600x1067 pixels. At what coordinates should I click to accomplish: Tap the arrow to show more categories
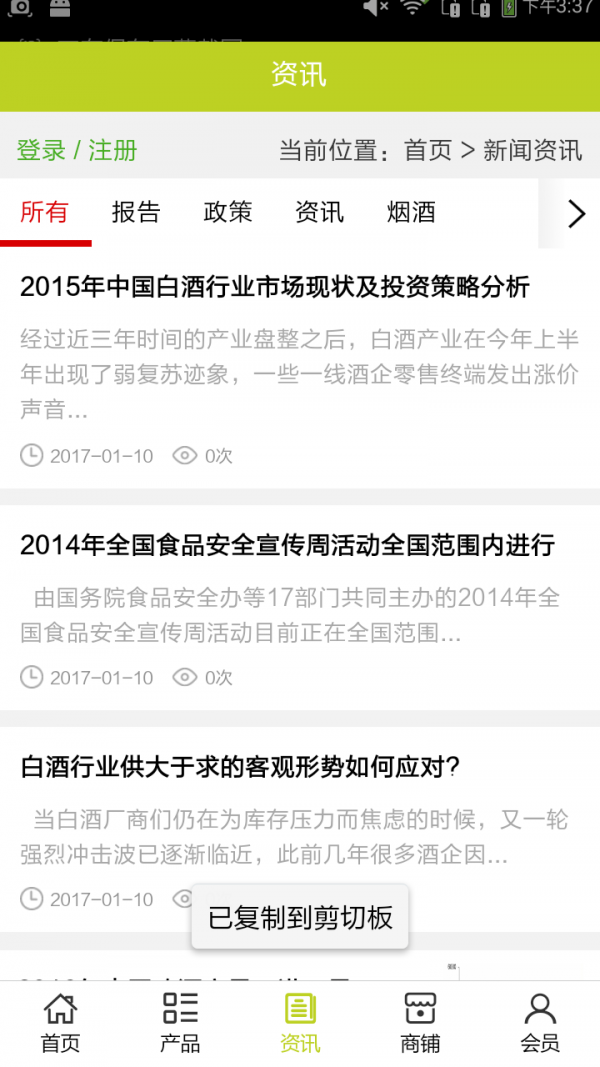(575, 213)
